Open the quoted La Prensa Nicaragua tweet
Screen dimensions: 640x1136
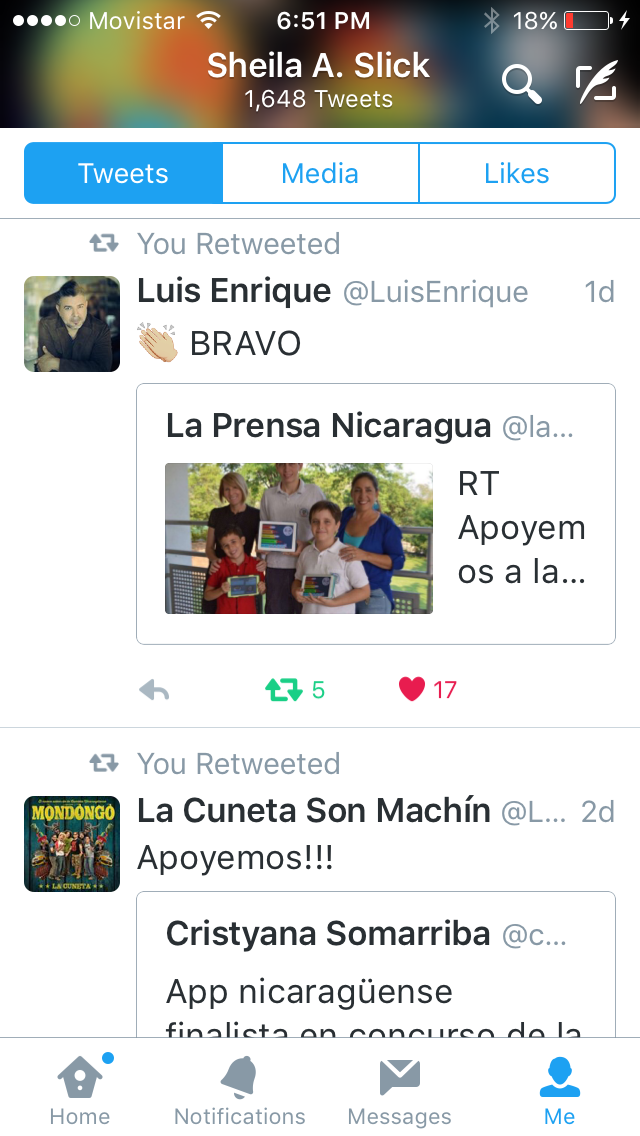(x=375, y=514)
